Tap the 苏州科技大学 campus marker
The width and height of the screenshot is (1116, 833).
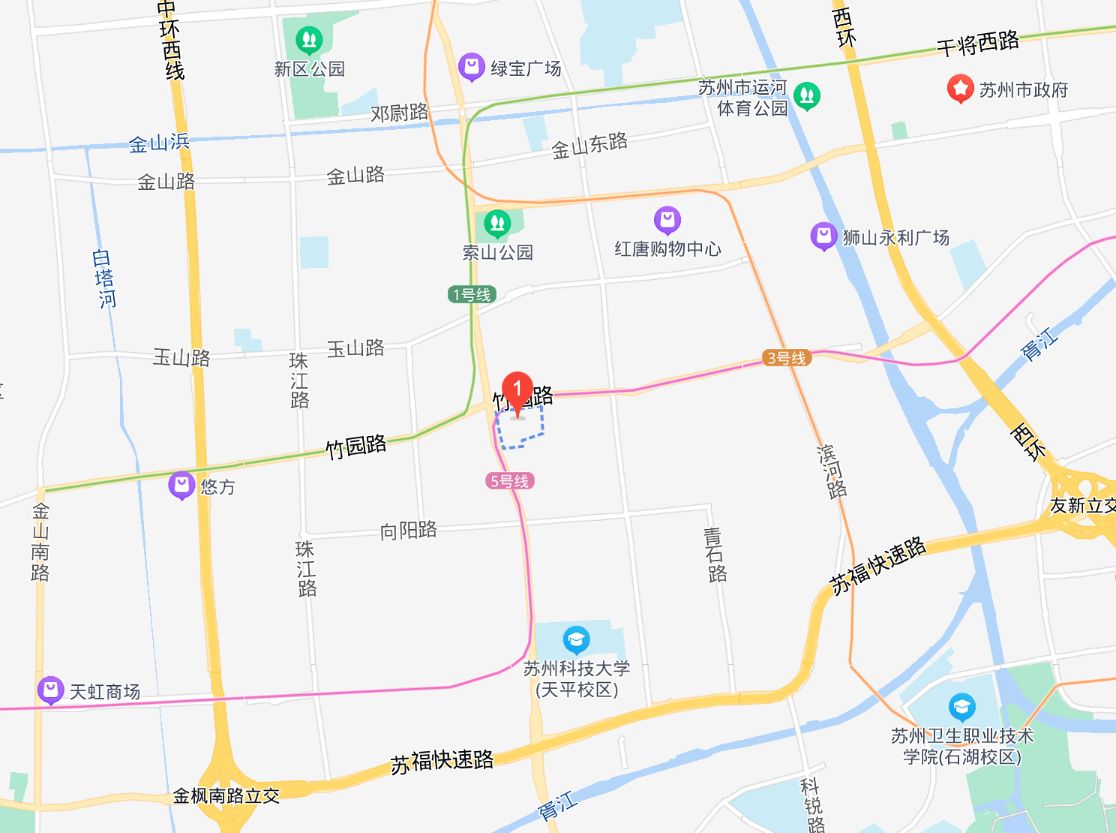tap(576, 639)
